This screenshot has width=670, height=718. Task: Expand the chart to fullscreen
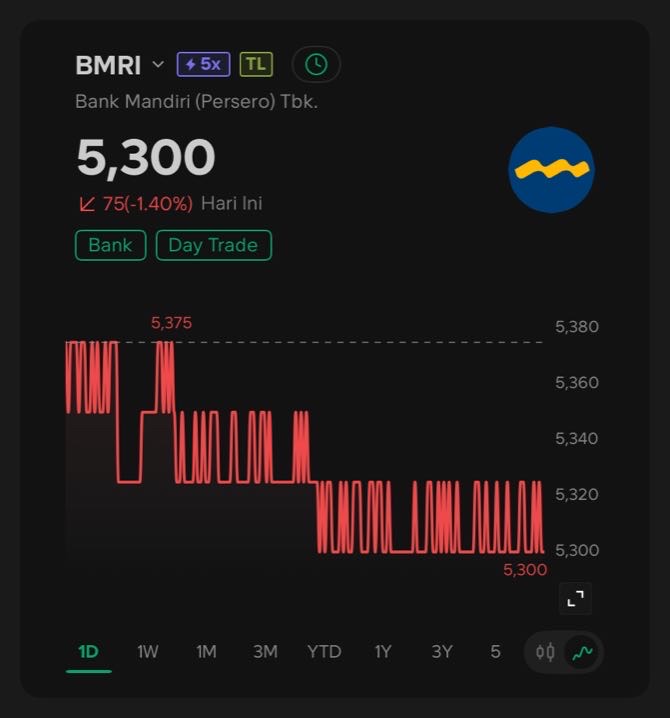point(575,598)
